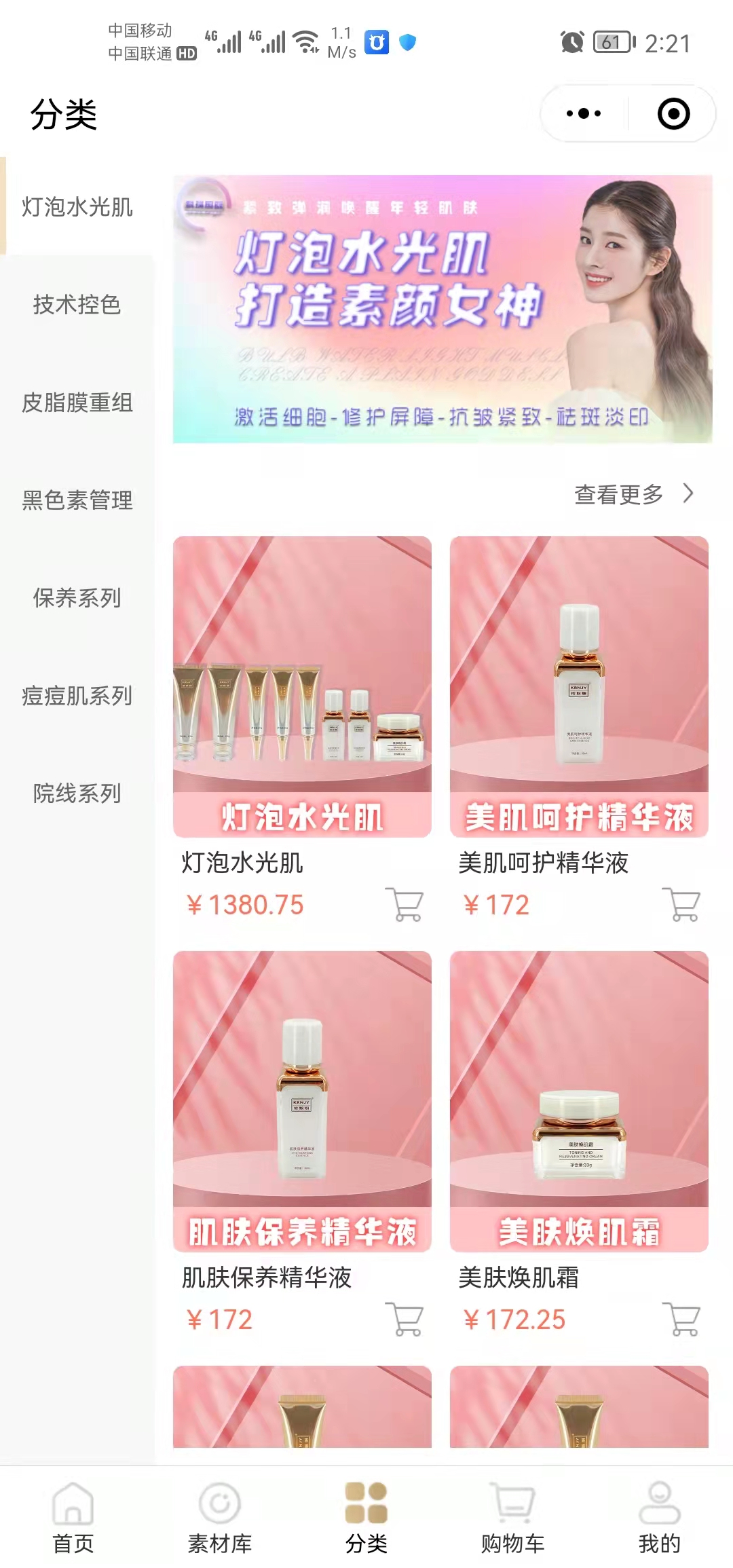The image size is (733, 1568).
Task: Select the 技术控色 category
Action: (x=77, y=305)
